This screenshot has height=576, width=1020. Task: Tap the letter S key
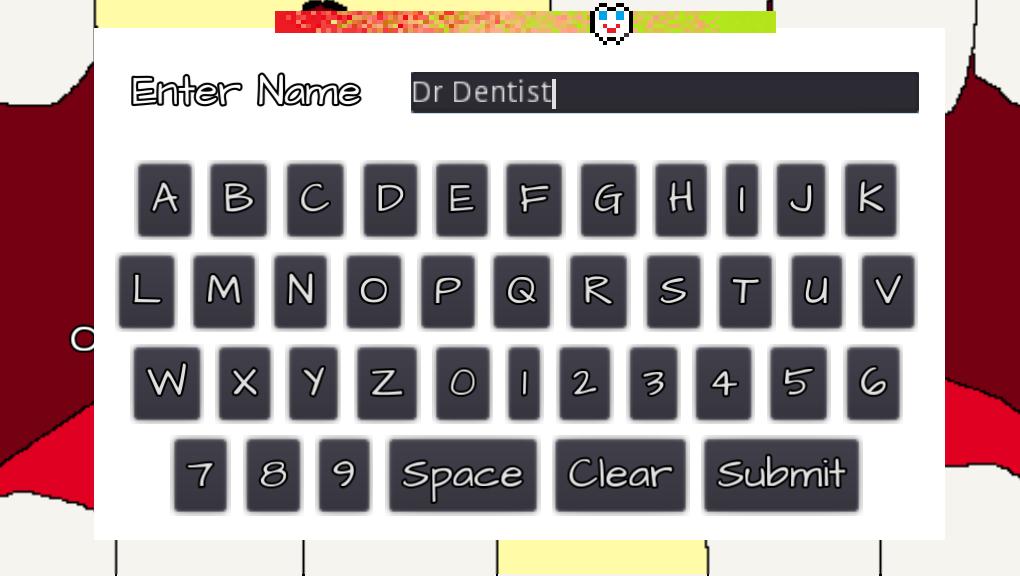[x=672, y=292]
